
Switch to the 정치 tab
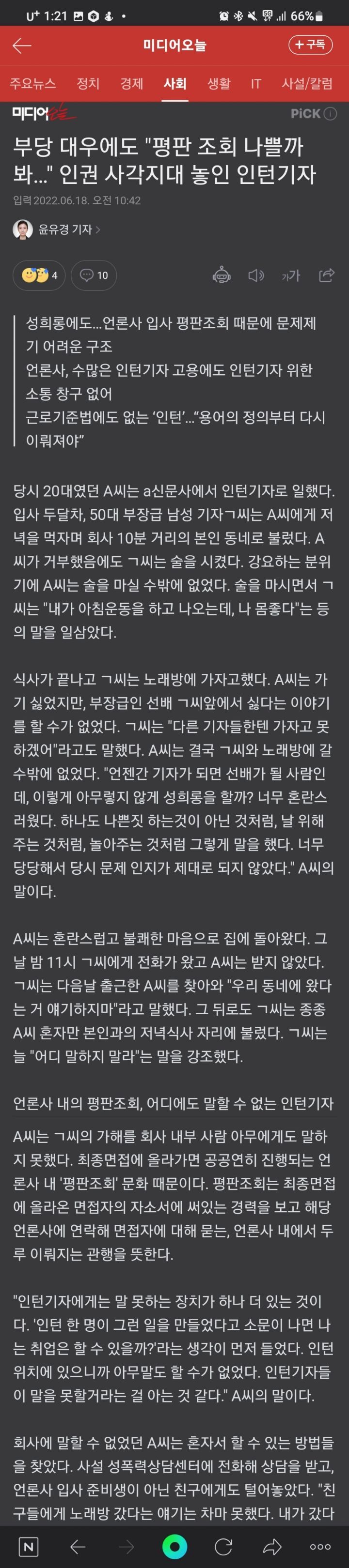(x=88, y=83)
